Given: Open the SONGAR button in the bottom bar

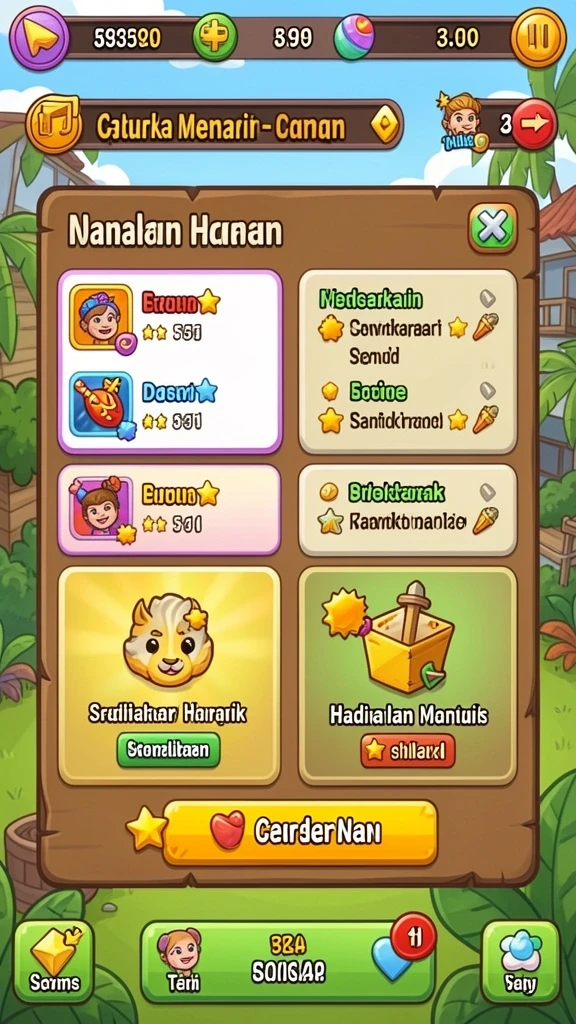Looking at the screenshot, I should 287,962.
